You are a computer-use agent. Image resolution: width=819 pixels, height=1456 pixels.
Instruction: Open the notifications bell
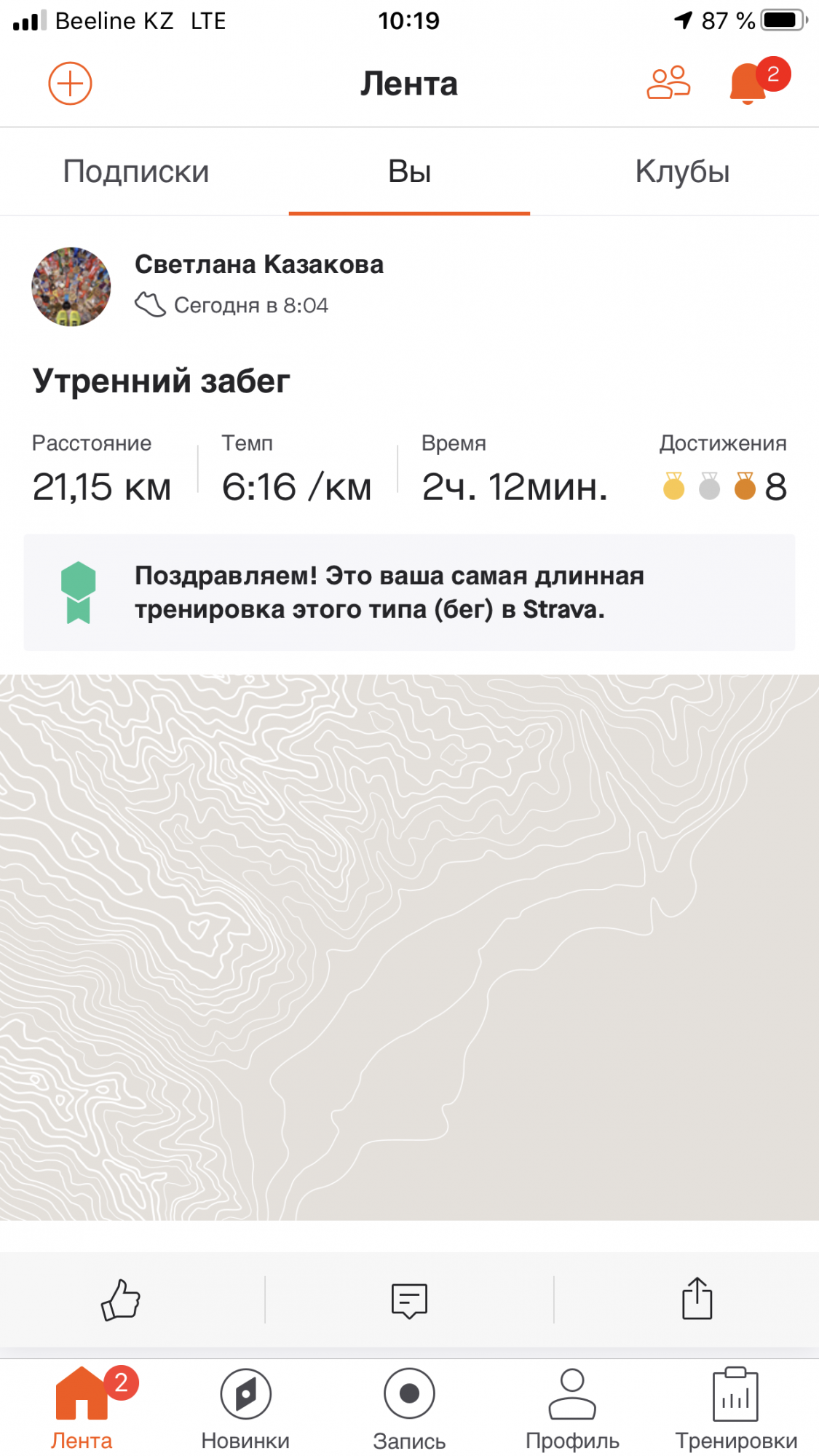[x=748, y=83]
